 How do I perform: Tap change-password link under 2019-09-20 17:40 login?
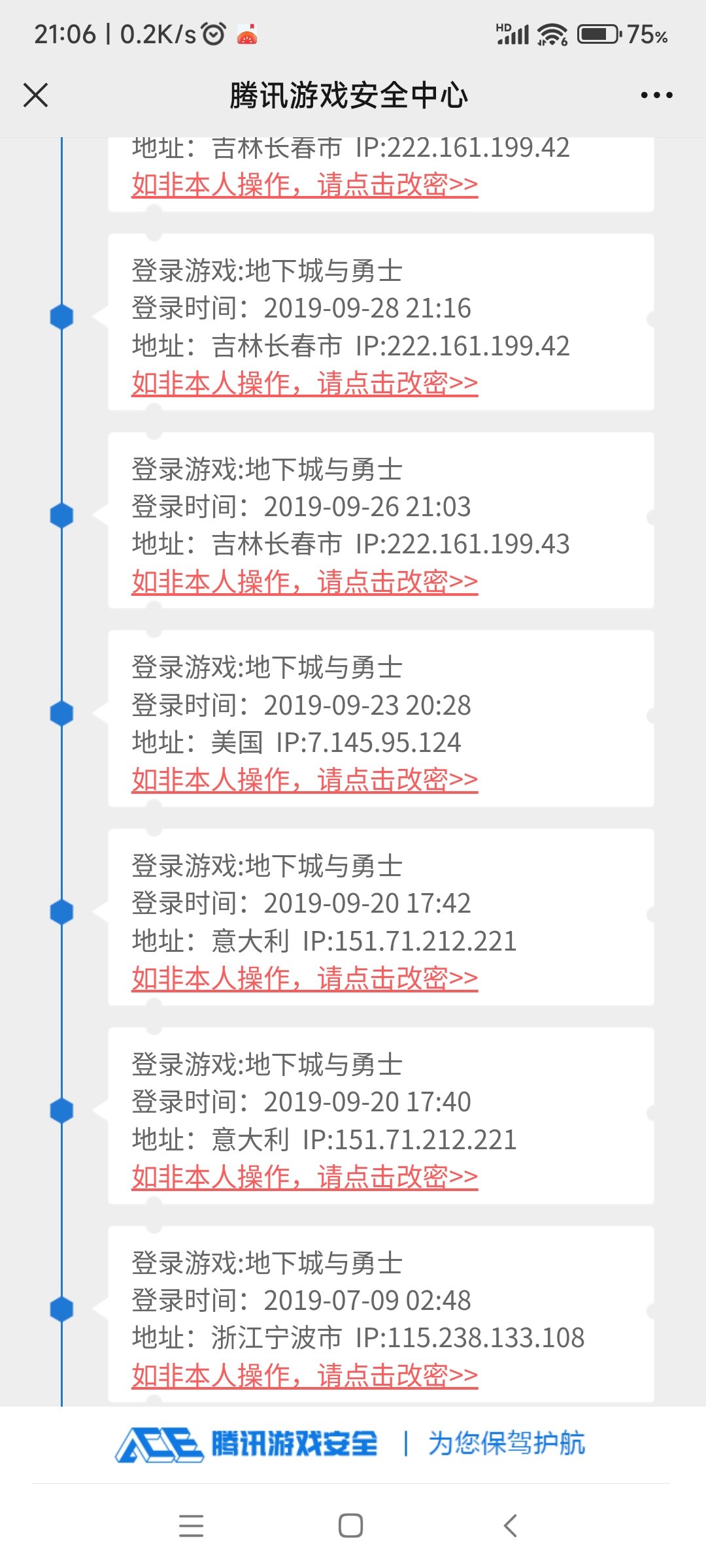pyautogui.click(x=305, y=1177)
